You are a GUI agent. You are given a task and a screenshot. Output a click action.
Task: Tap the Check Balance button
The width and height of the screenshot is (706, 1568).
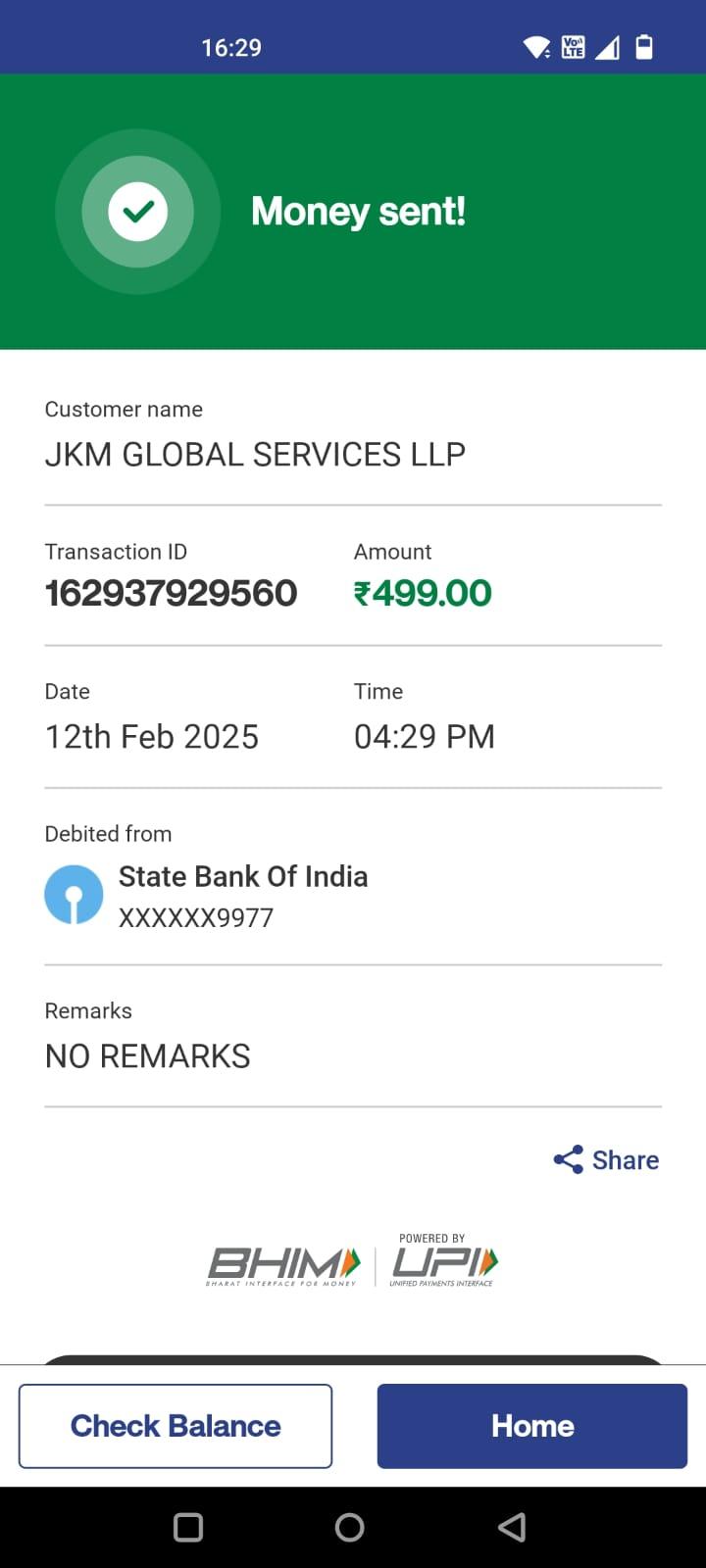(x=176, y=1426)
